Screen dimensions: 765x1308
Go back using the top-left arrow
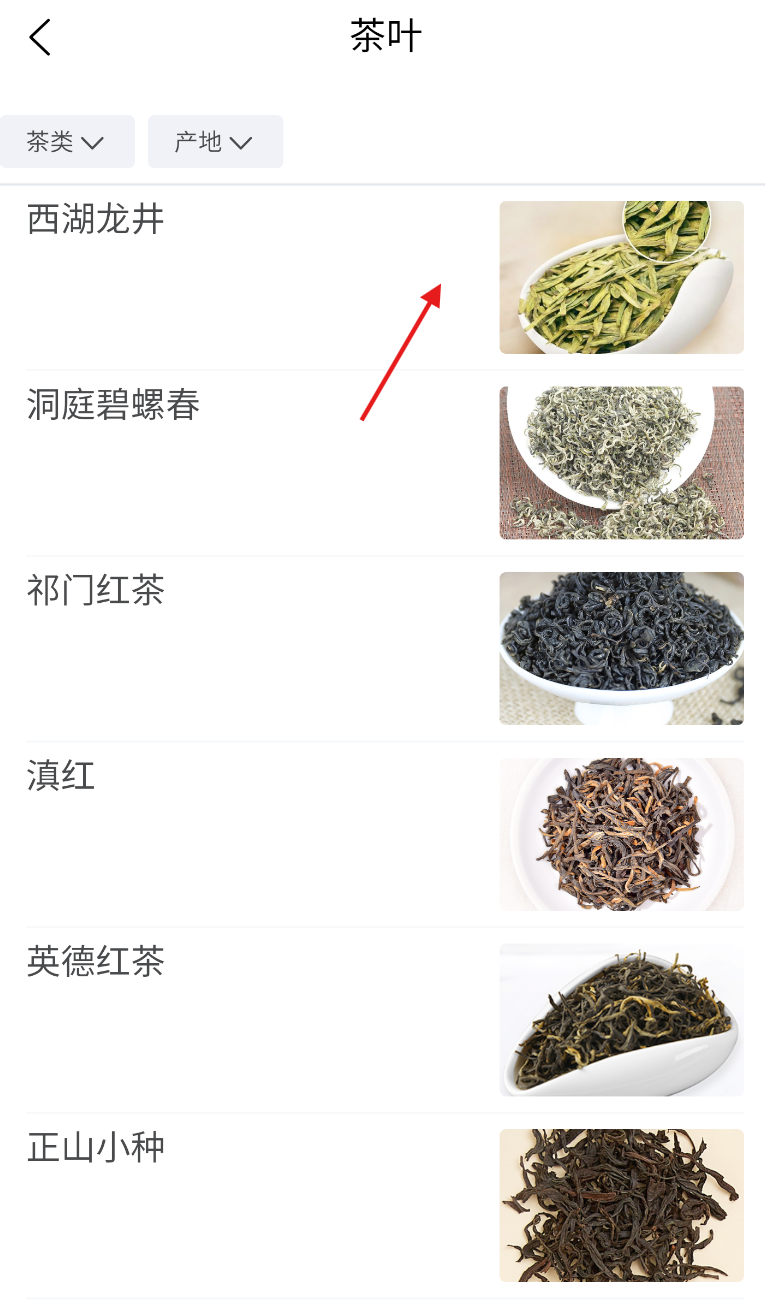pos(40,38)
